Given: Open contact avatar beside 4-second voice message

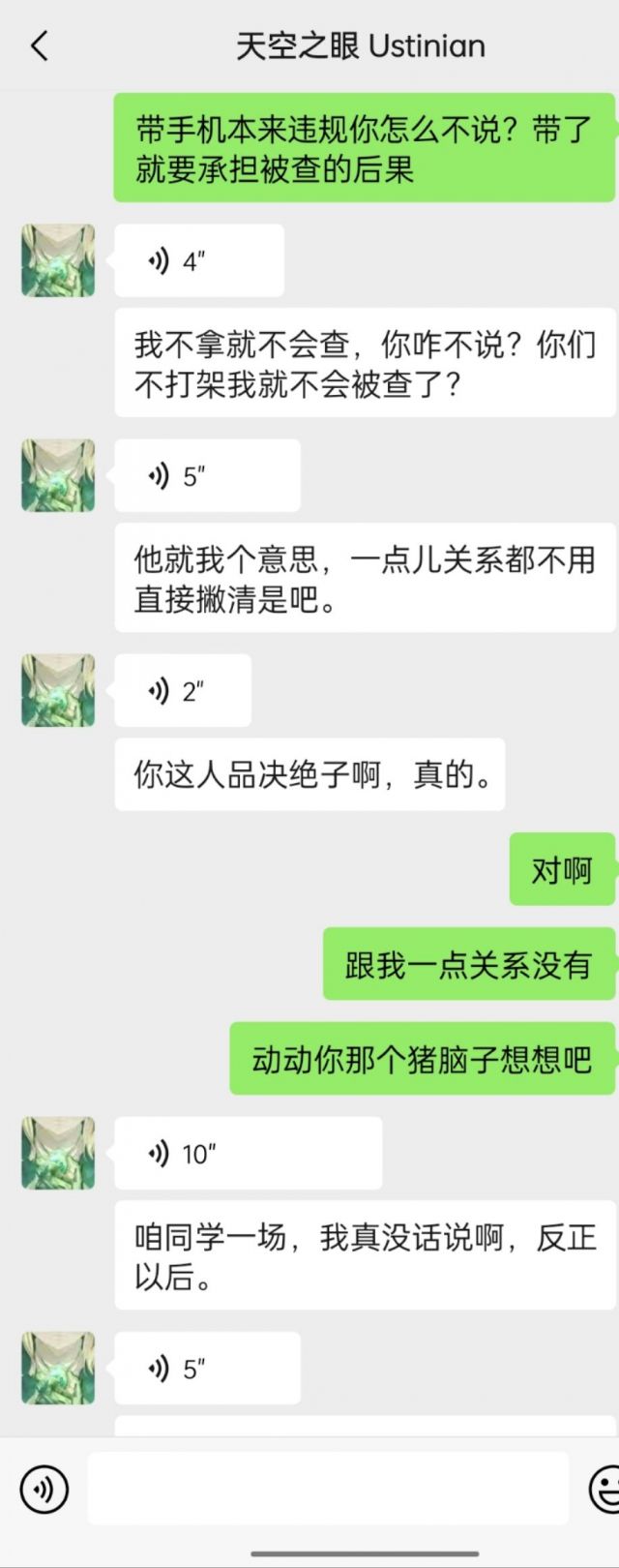Looking at the screenshot, I should point(58,260).
